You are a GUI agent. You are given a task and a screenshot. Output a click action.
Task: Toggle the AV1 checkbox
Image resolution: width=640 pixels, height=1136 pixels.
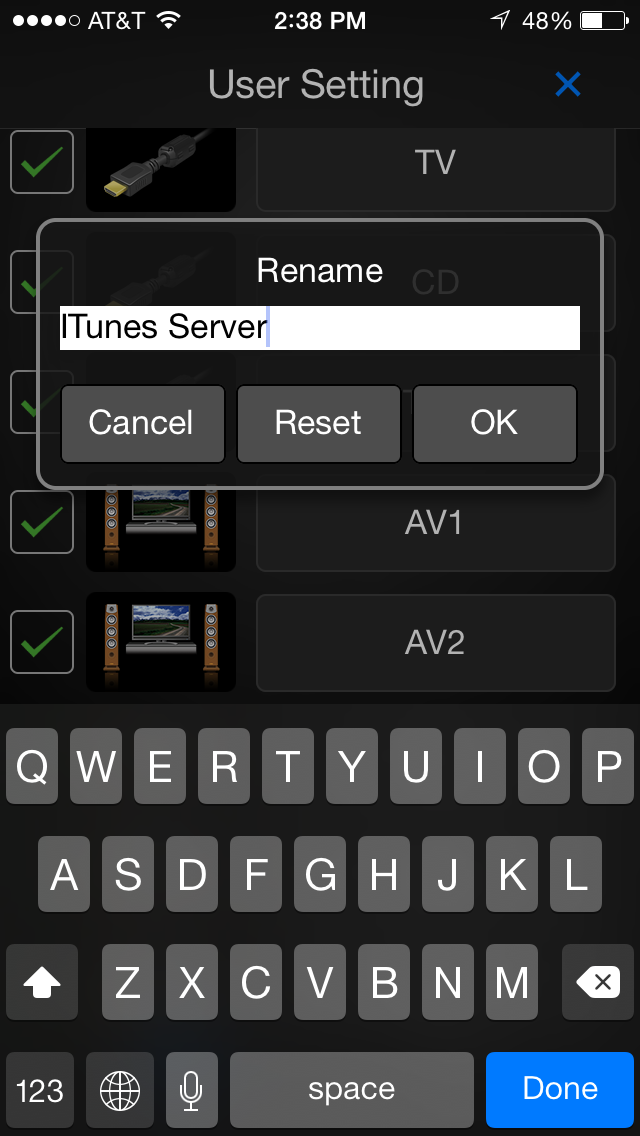[x=42, y=522]
